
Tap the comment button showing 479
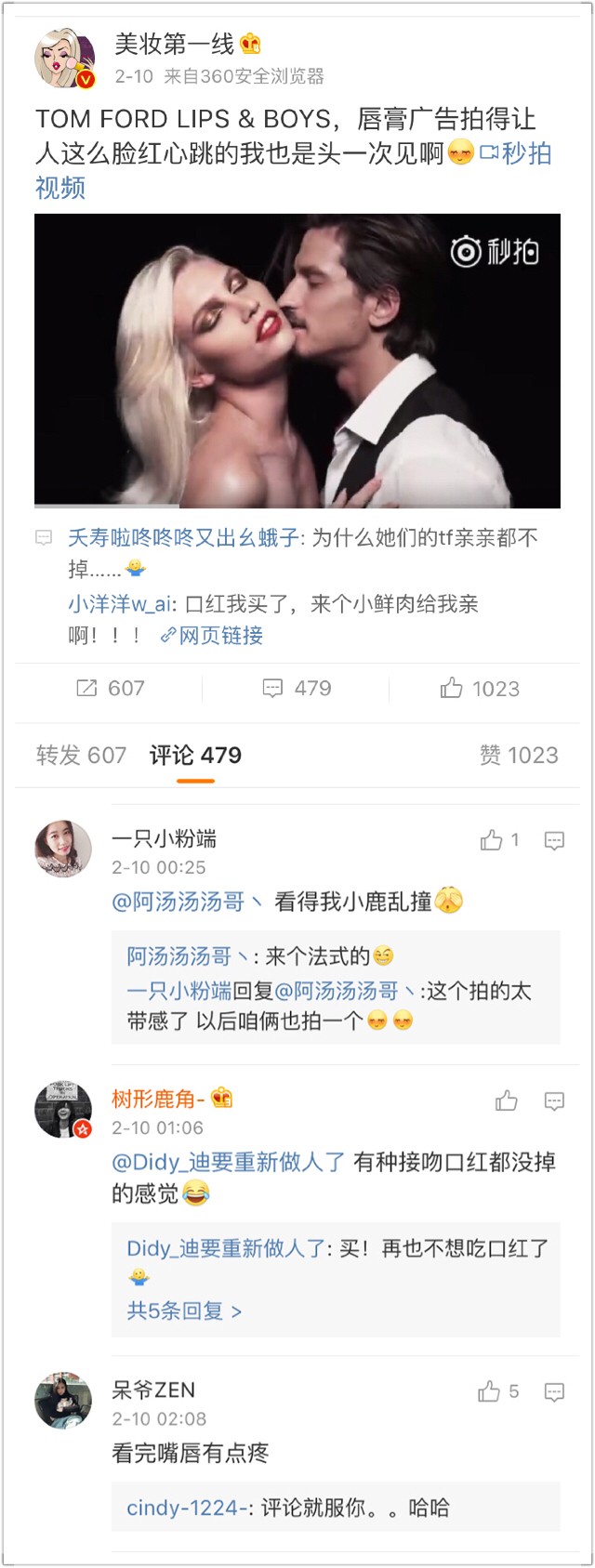(x=297, y=689)
